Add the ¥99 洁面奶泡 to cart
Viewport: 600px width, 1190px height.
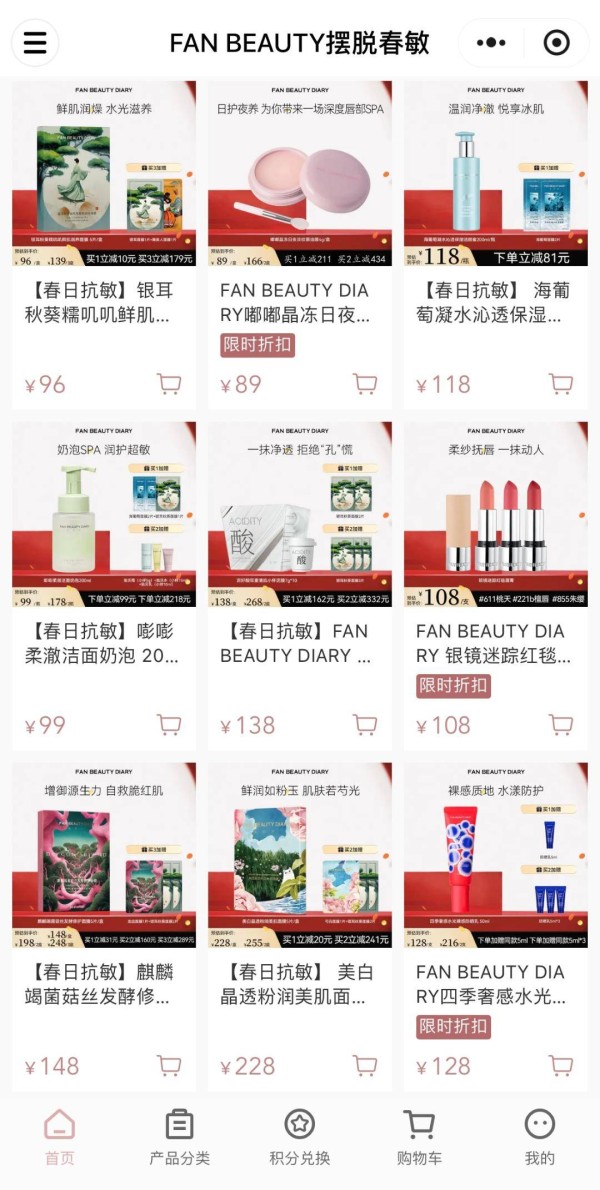[x=168, y=725]
